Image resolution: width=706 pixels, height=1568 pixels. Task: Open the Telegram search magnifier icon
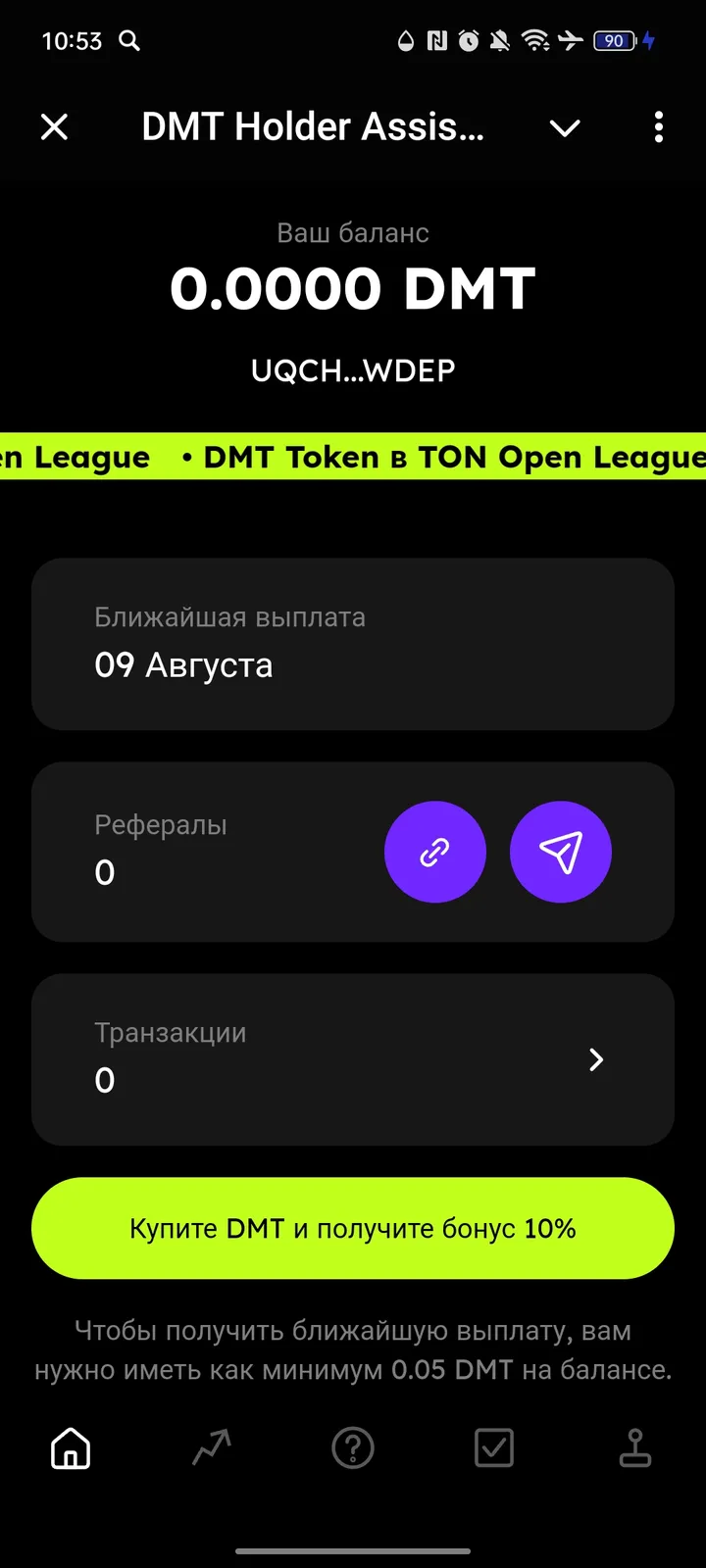click(128, 41)
